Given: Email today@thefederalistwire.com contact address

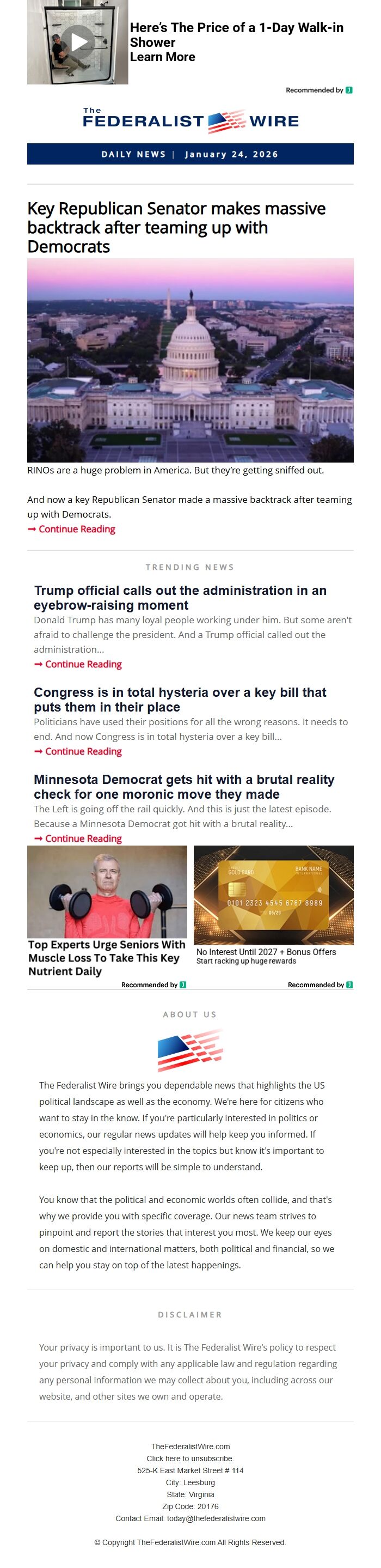Looking at the screenshot, I should pos(216,1518).
